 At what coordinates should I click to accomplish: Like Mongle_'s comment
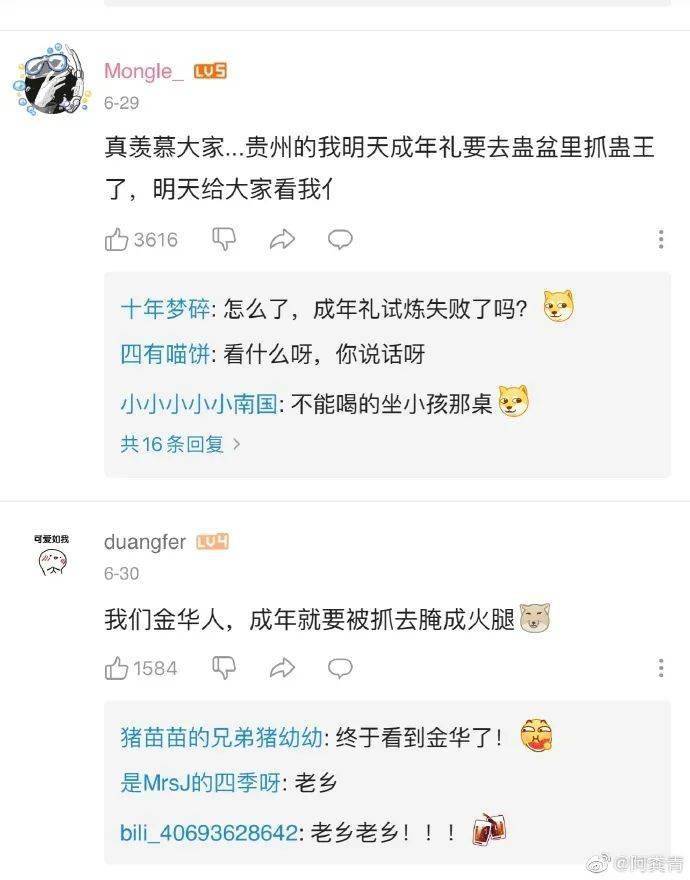pyautogui.click(x=118, y=239)
